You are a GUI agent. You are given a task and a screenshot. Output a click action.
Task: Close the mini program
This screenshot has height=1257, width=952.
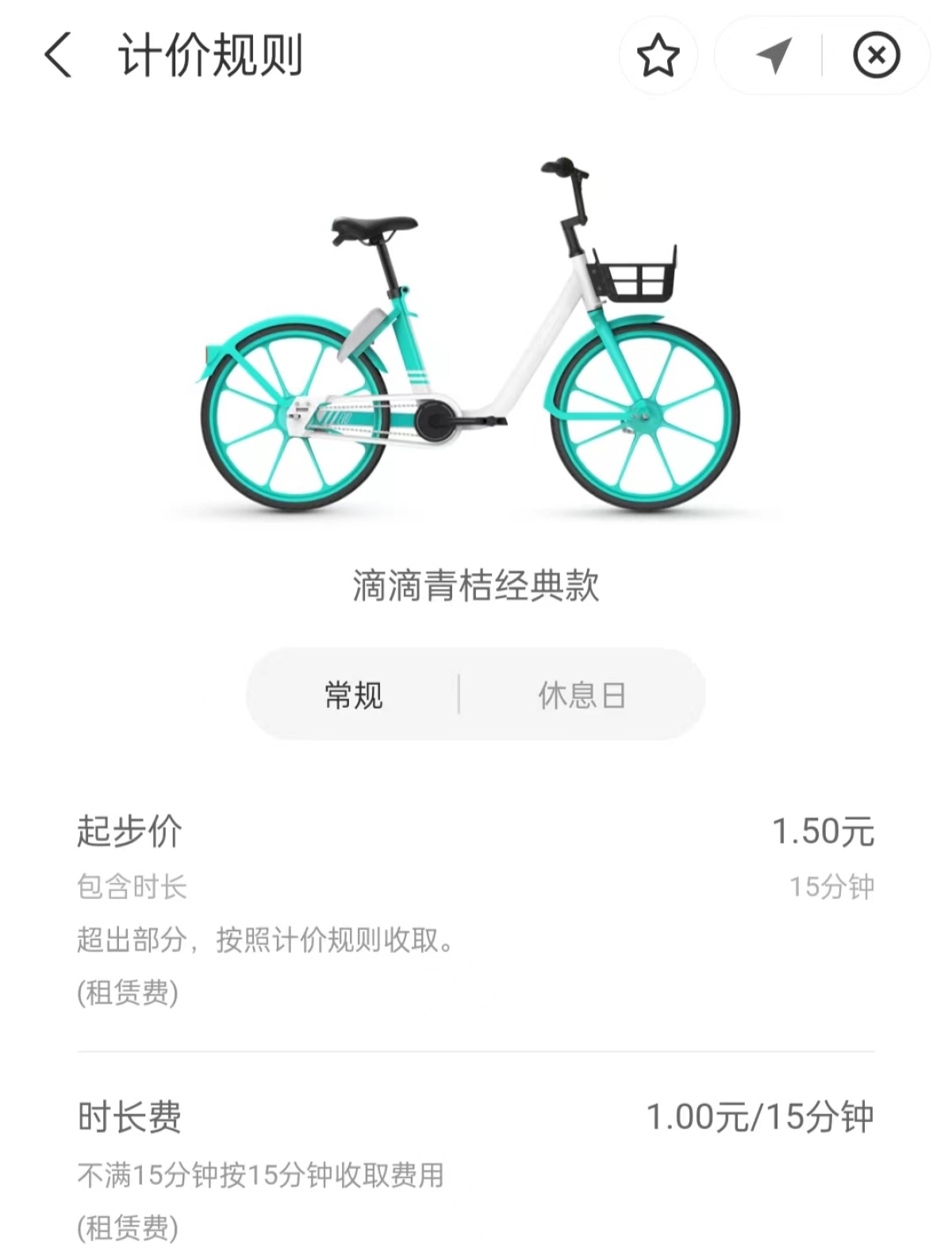pos(876,56)
